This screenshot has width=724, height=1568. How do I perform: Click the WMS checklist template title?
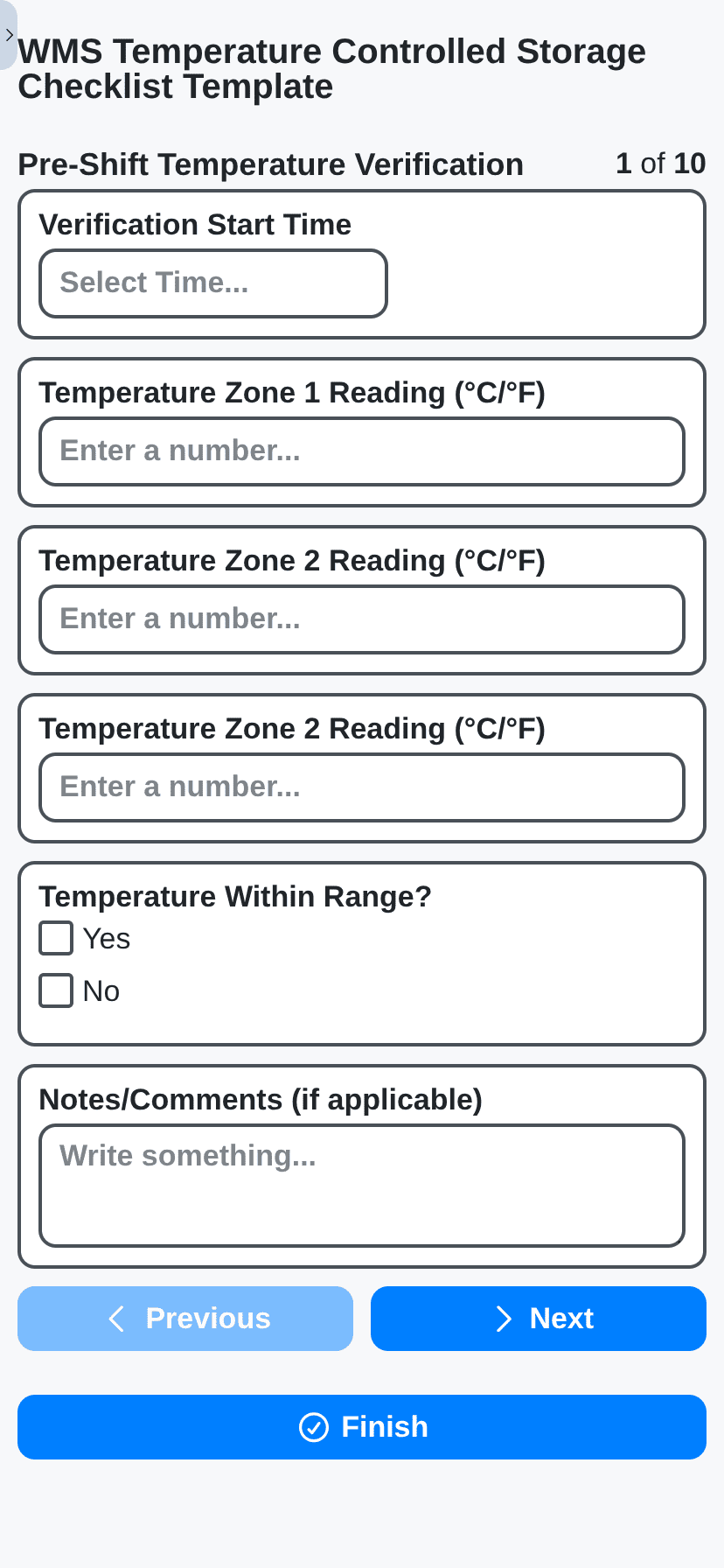tap(332, 68)
